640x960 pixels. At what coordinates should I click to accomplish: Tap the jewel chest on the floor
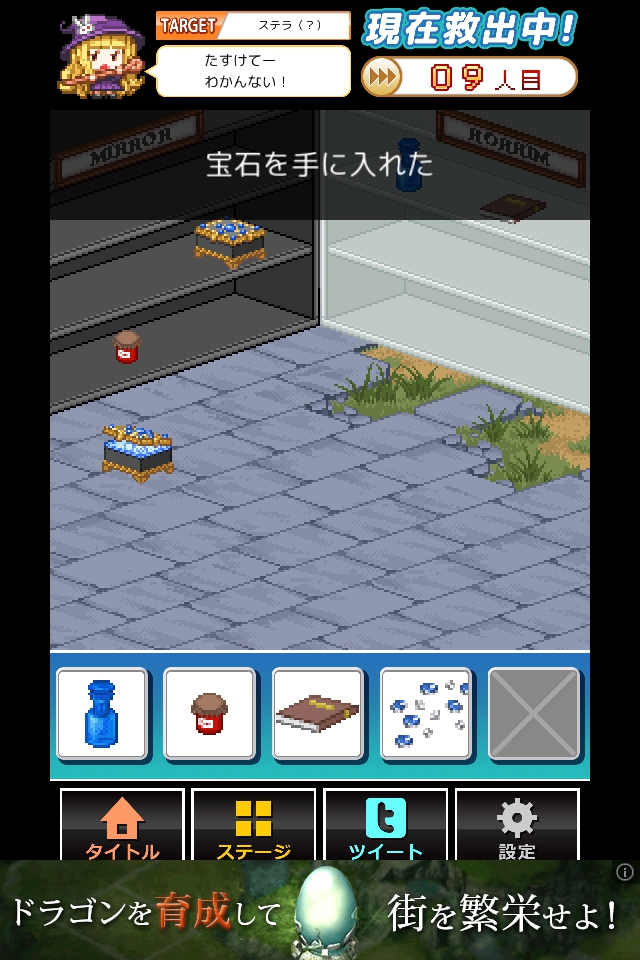pos(138,452)
